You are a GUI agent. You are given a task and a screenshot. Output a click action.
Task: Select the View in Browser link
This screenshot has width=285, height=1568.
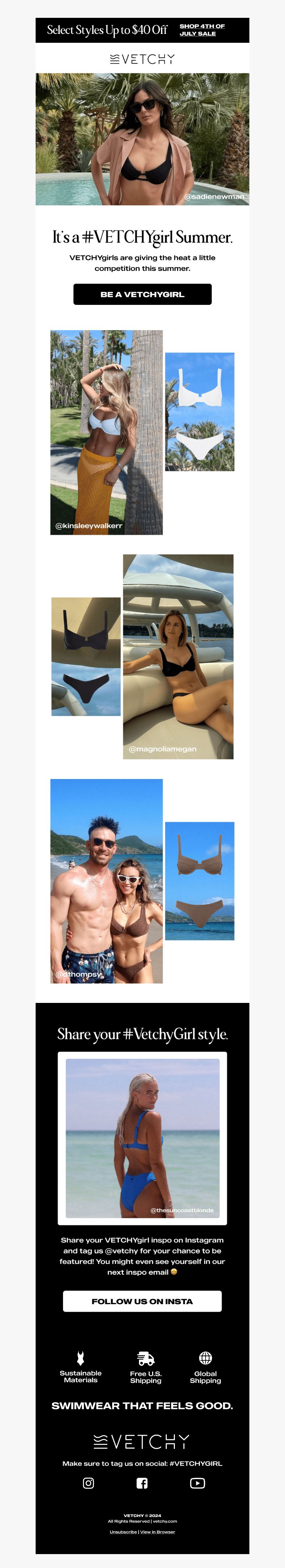158,1532
